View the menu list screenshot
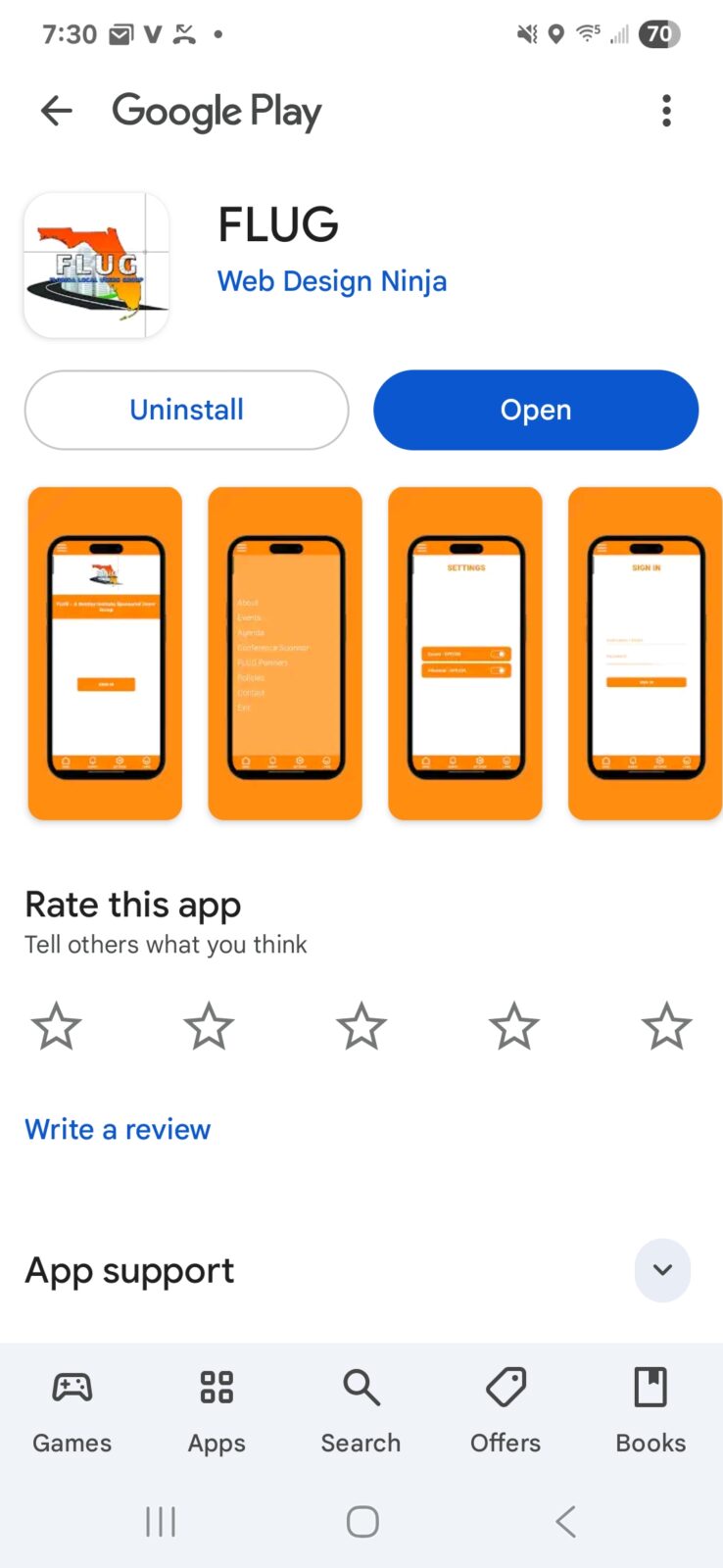723x1568 pixels. (x=285, y=653)
